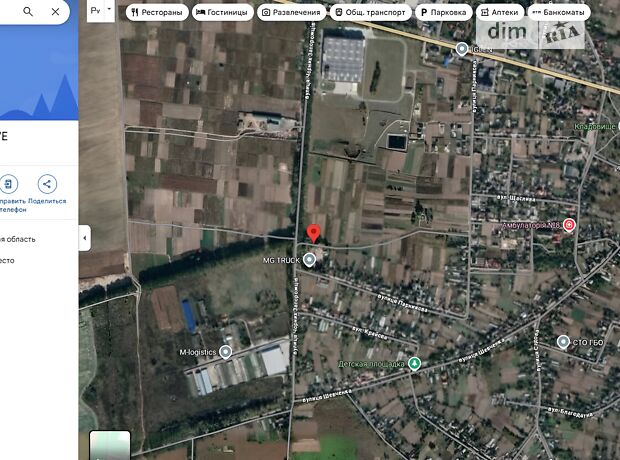Screen dimensions: 620x460
Task: Send the place to your phone
Action: pos(8,184)
